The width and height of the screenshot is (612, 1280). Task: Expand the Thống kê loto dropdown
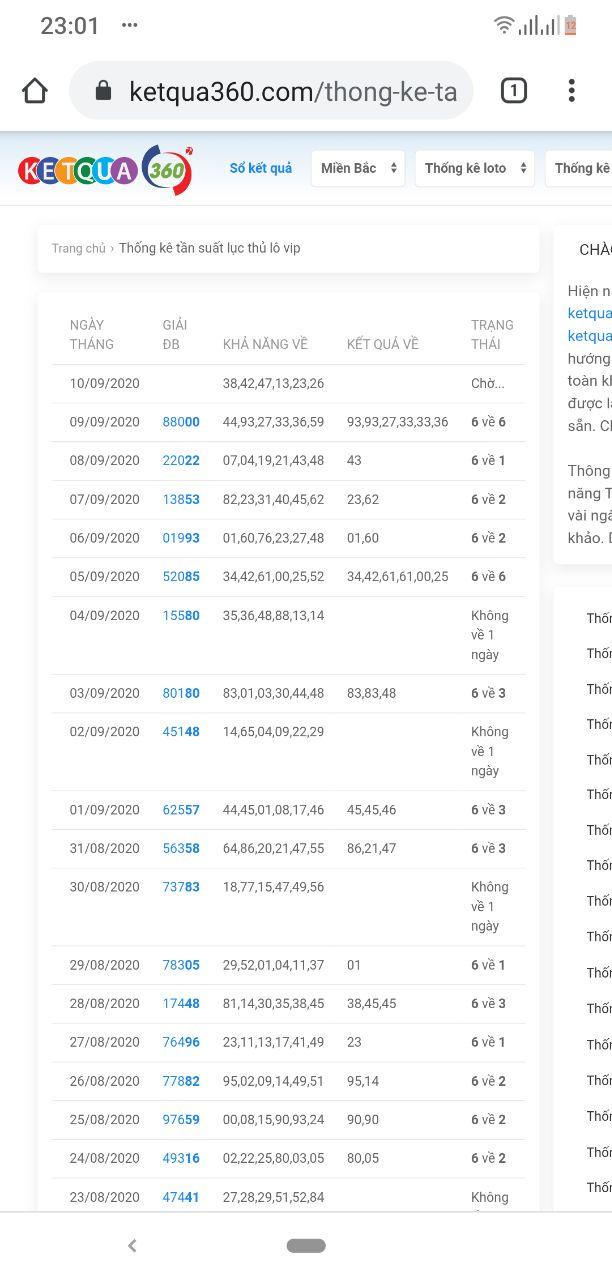click(475, 168)
